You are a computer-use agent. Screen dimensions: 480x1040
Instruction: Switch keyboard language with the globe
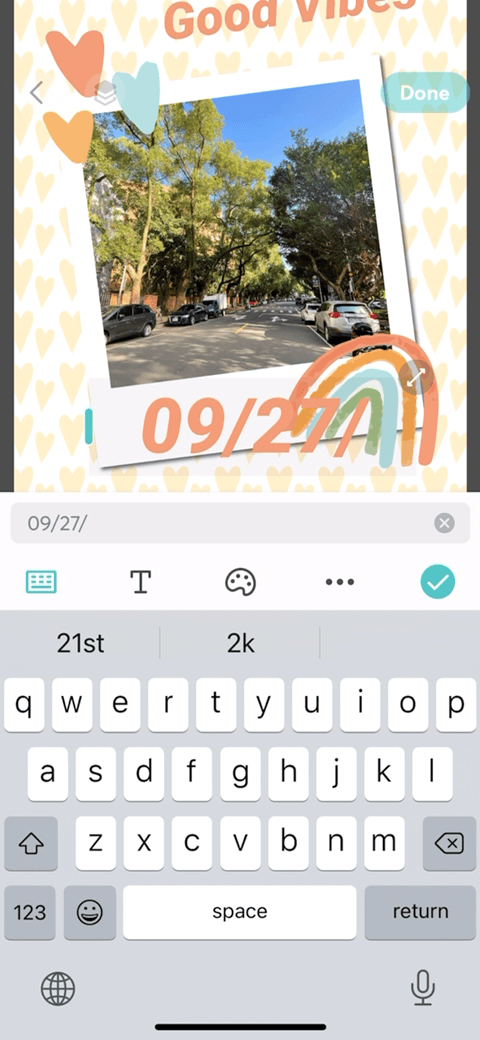click(x=58, y=990)
